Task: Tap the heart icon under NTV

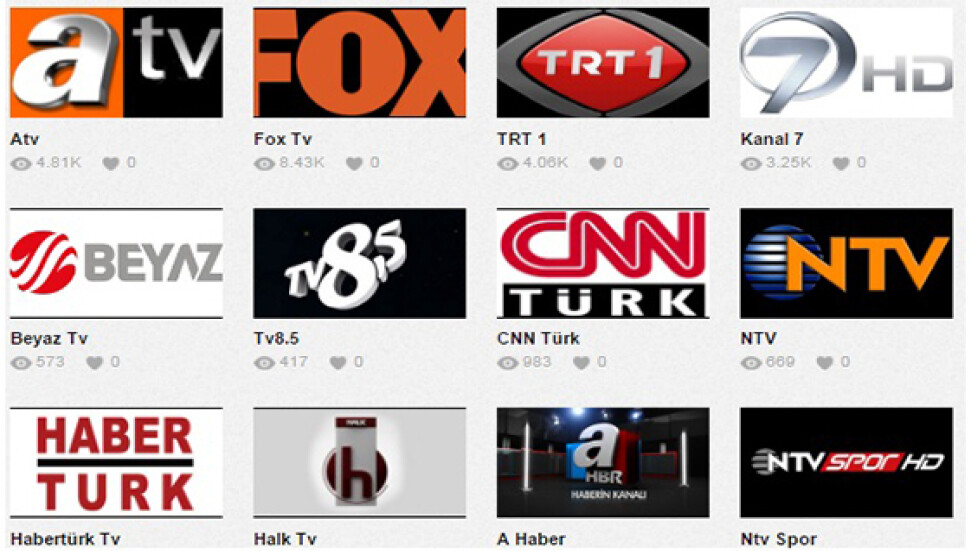Action: point(824,363)
